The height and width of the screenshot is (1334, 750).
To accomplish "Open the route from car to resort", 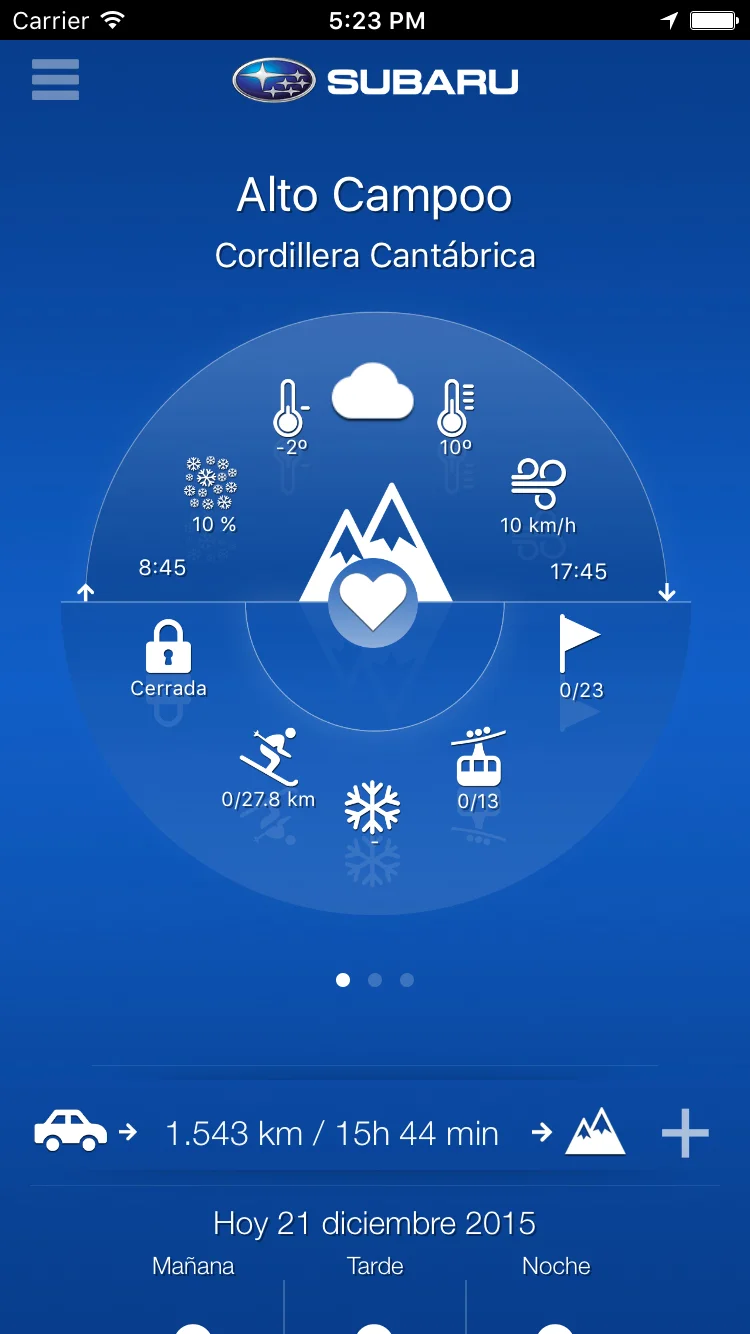I will click(x=332, y=1134).
